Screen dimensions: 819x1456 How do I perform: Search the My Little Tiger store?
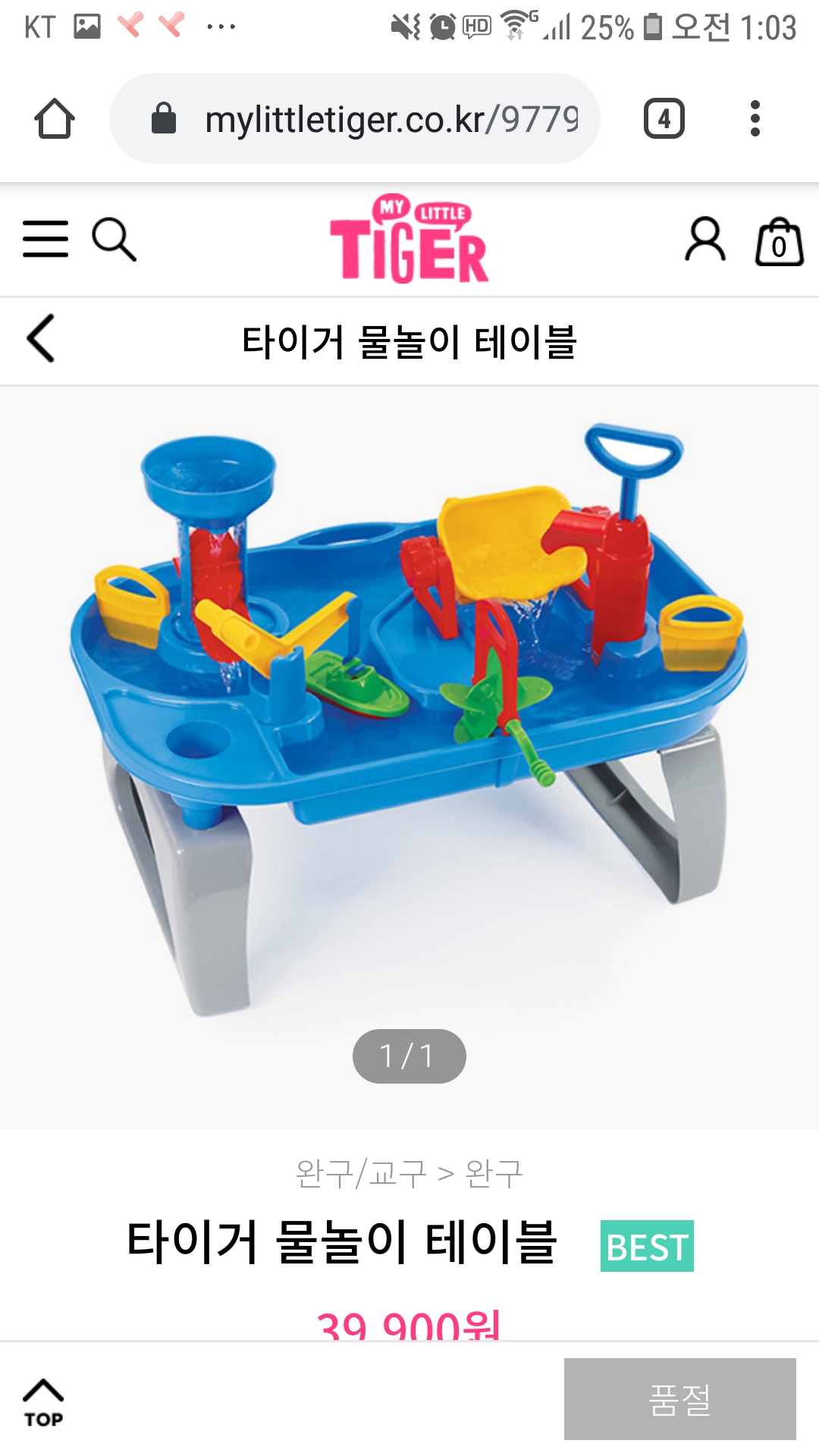point(114,240)
